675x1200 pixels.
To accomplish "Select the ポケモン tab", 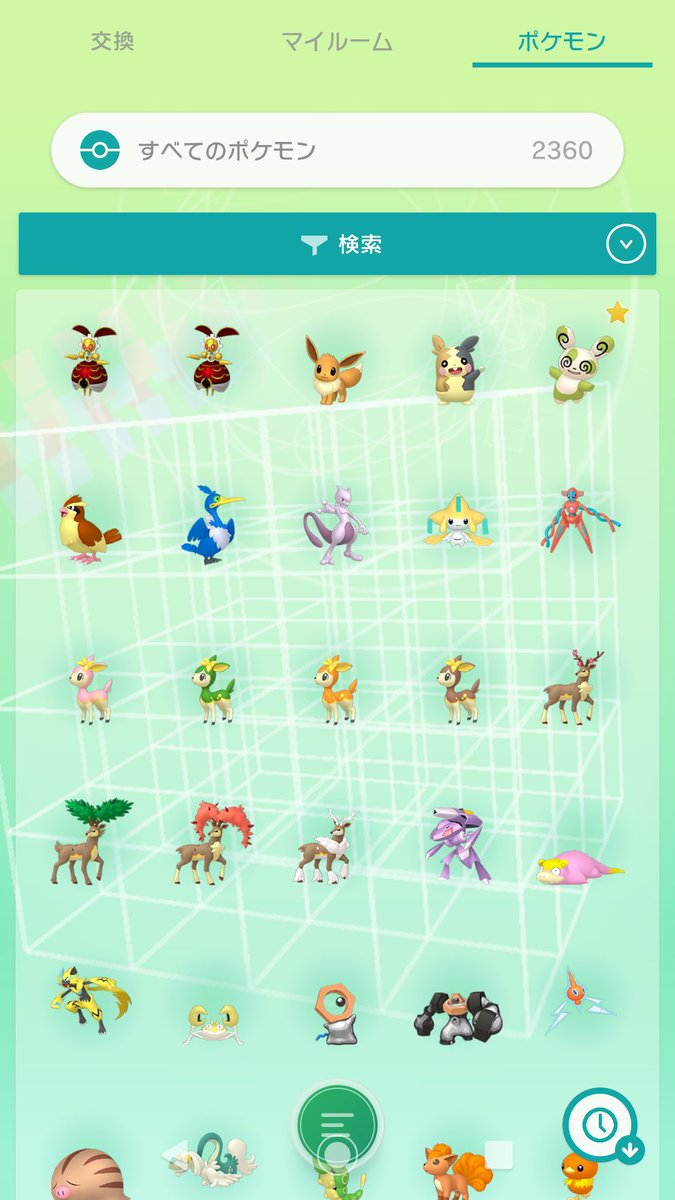I will pyautogui.click(x=561, y=41).
